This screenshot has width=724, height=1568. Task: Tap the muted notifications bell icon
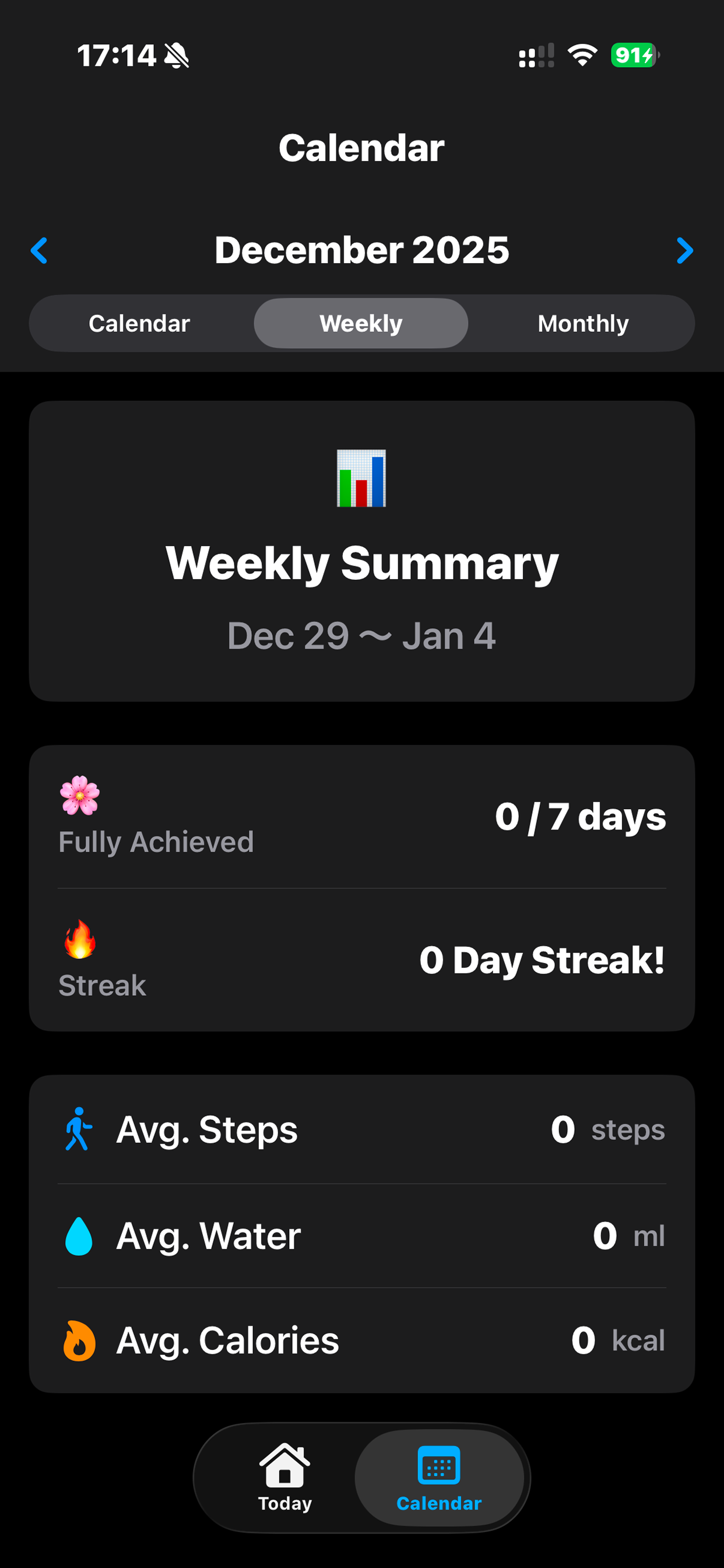[177, 55]
